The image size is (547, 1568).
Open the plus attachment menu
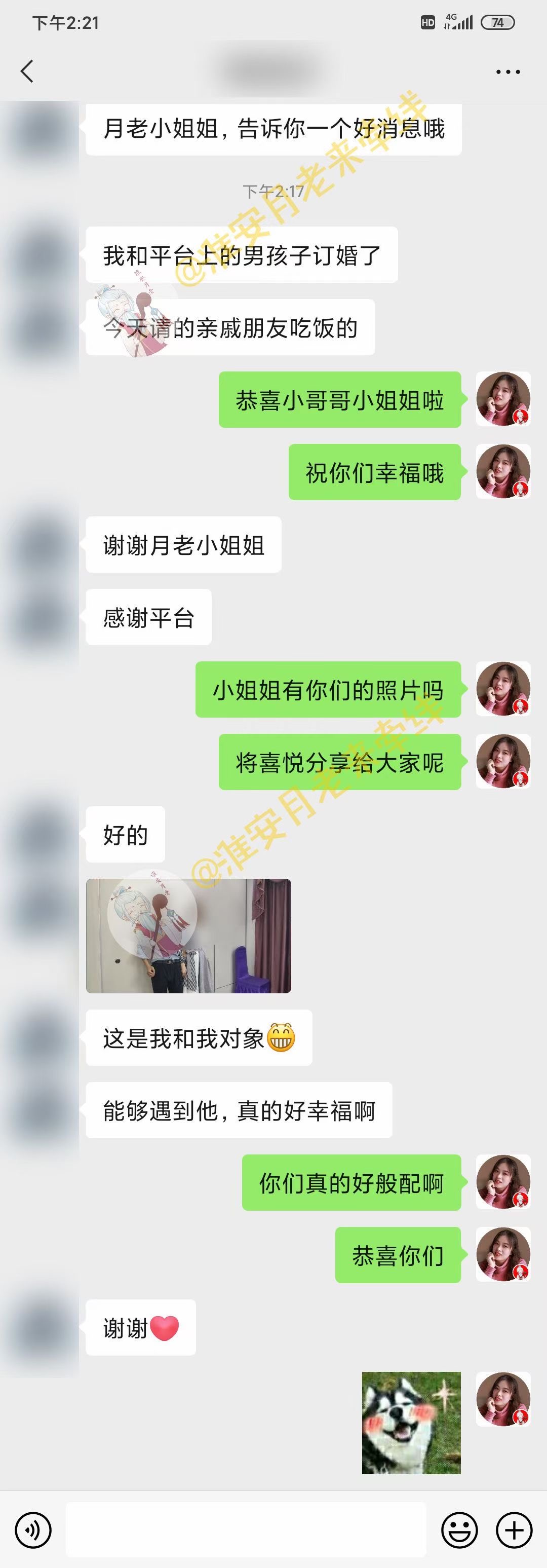[514, 1529]
